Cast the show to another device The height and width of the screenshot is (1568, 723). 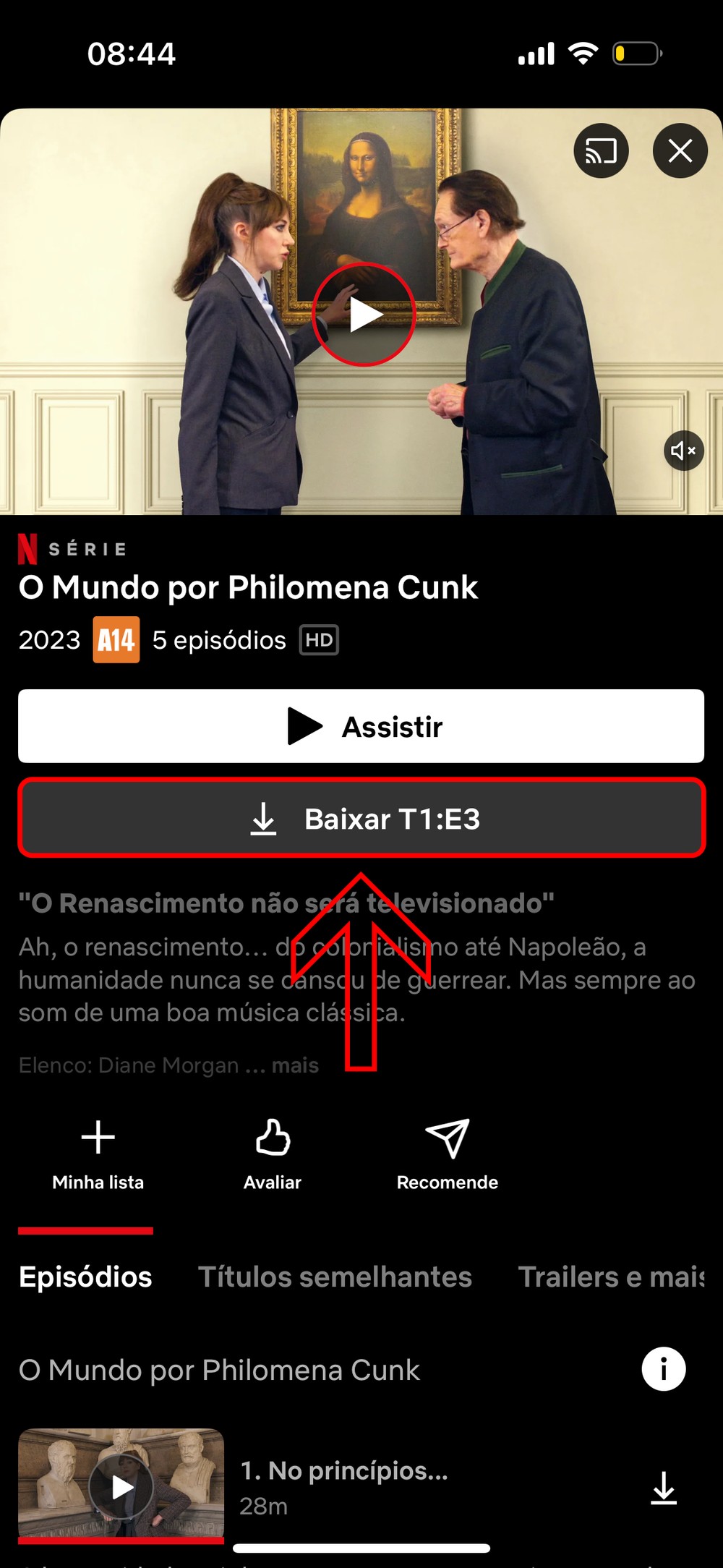601,151
